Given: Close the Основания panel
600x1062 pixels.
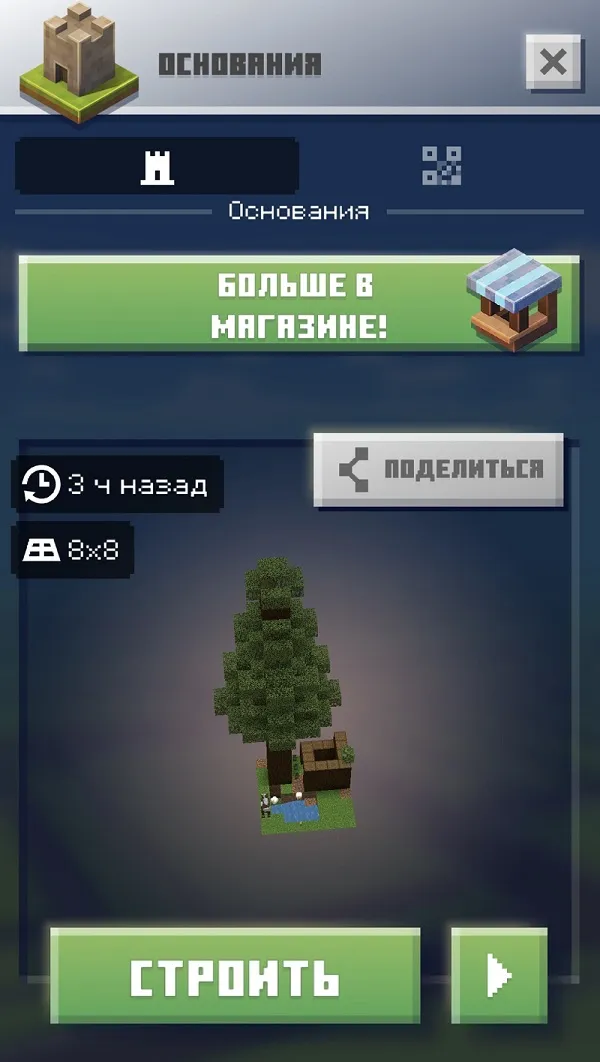Looking at the screenshot, I should coord(552,62).
